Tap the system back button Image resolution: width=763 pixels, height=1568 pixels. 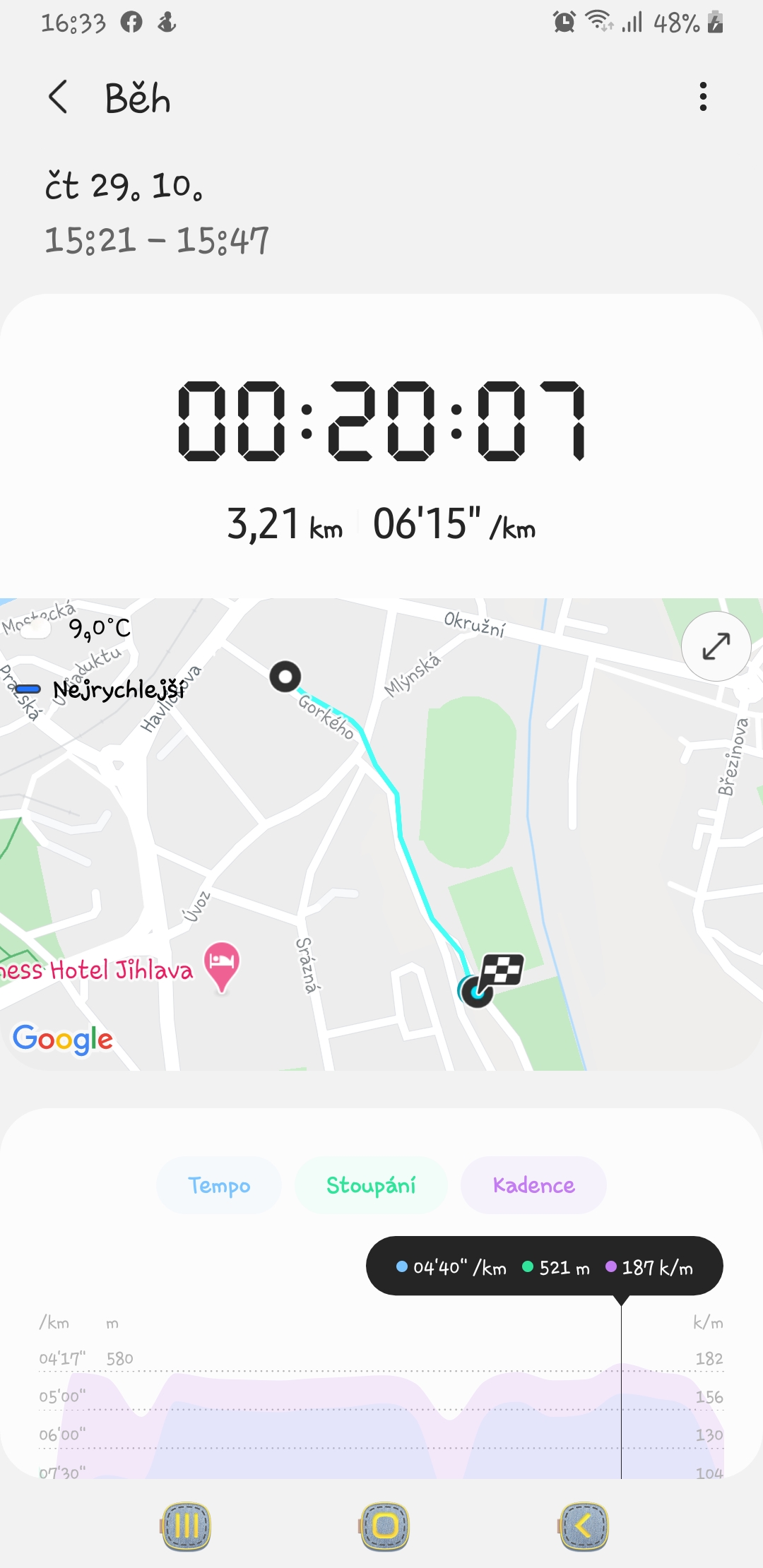tap(583, 1526)
